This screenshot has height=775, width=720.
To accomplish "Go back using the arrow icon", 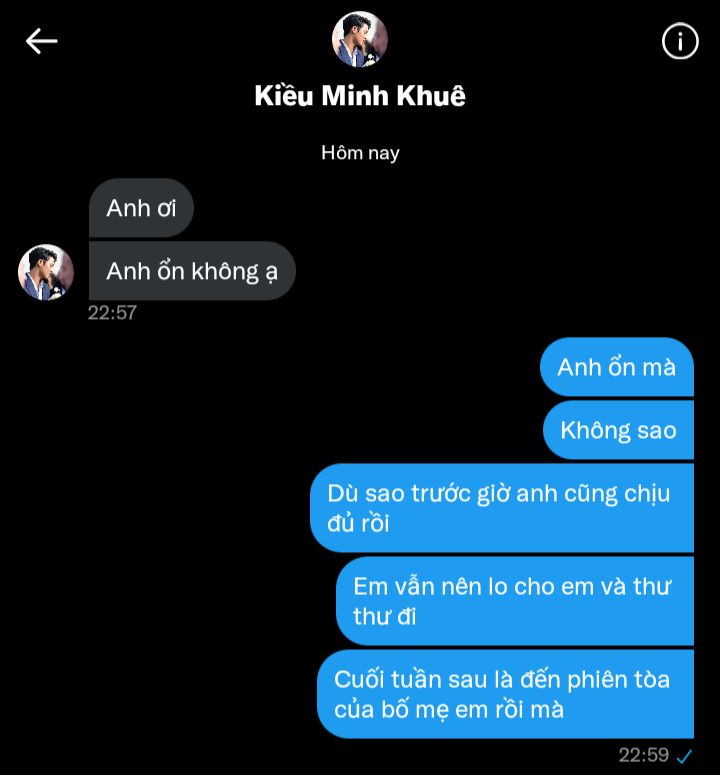I will pyautogui.click(x=42, y=41).
